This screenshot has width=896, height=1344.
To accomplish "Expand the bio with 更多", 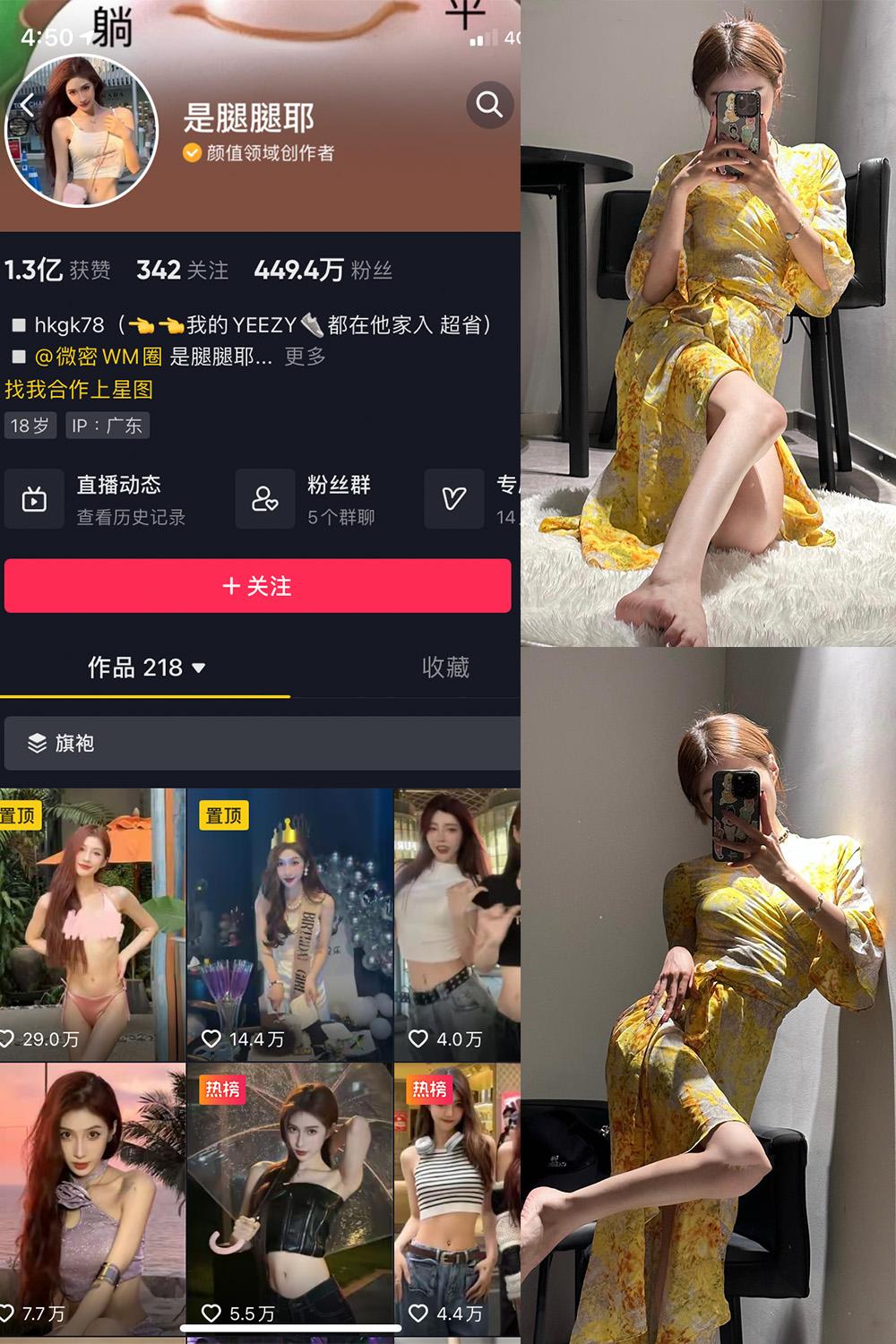I will click(305, 356).
